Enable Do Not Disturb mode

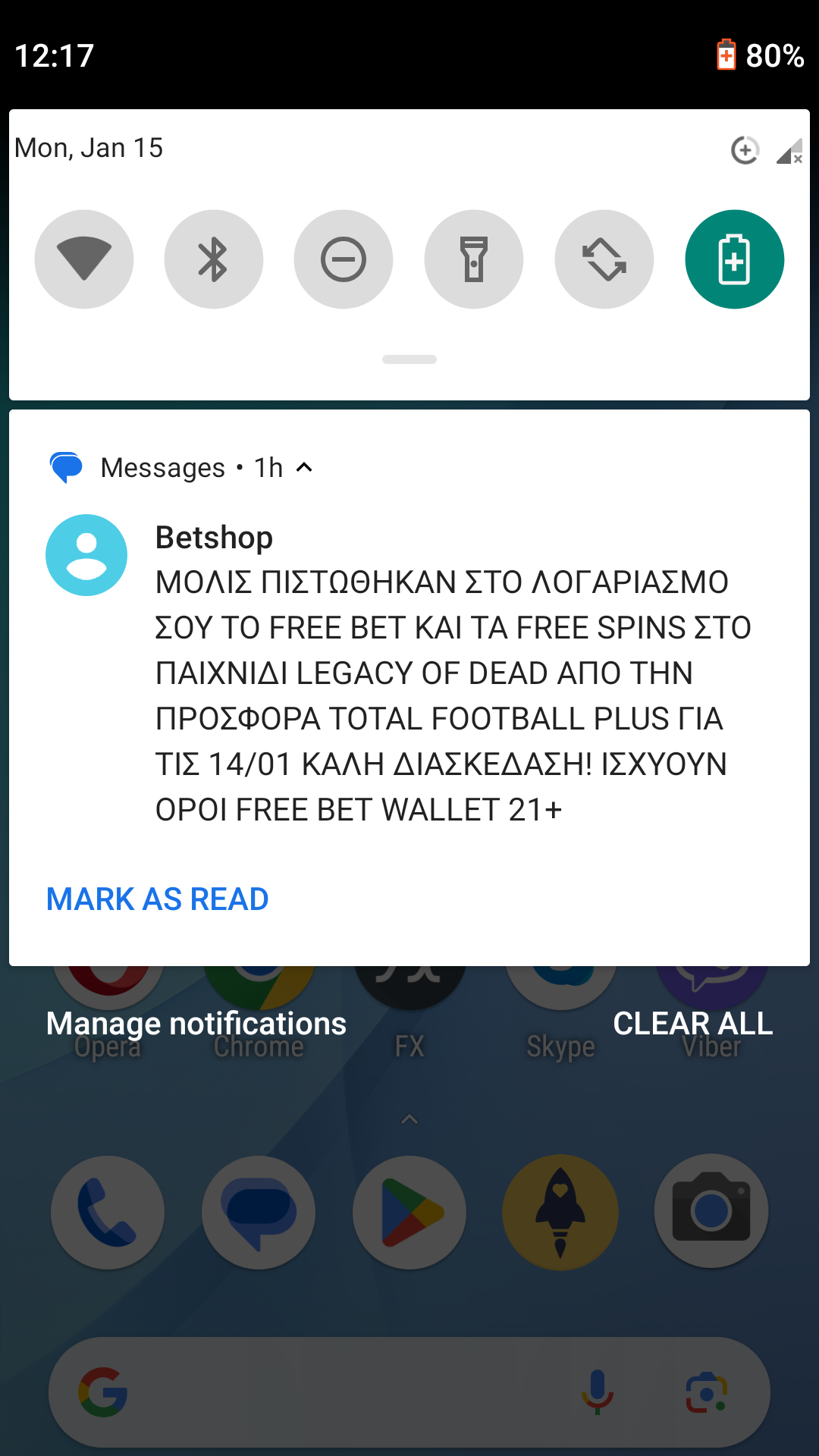(x=344, y=259)
